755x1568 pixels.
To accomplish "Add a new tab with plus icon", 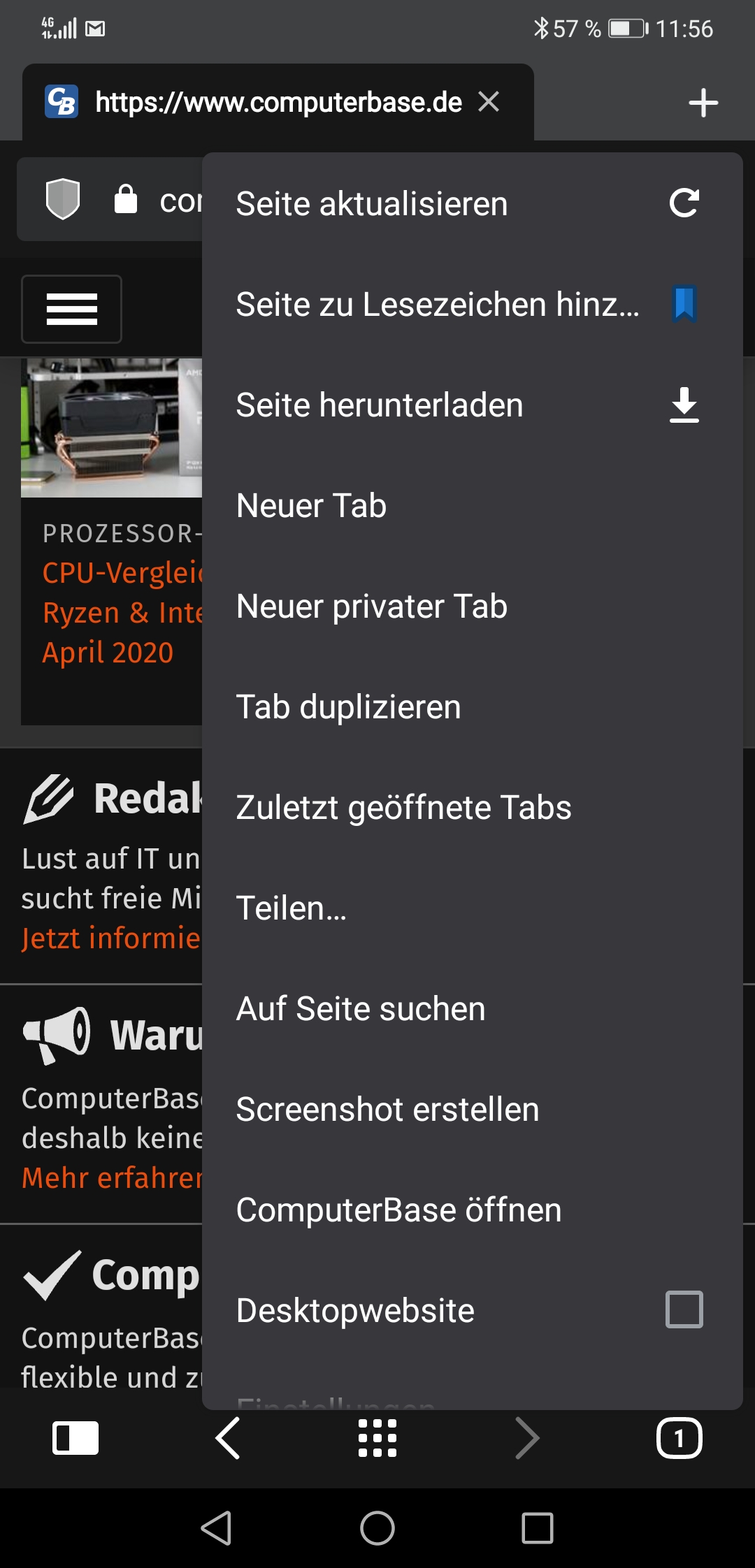I will tap(703, 103).
